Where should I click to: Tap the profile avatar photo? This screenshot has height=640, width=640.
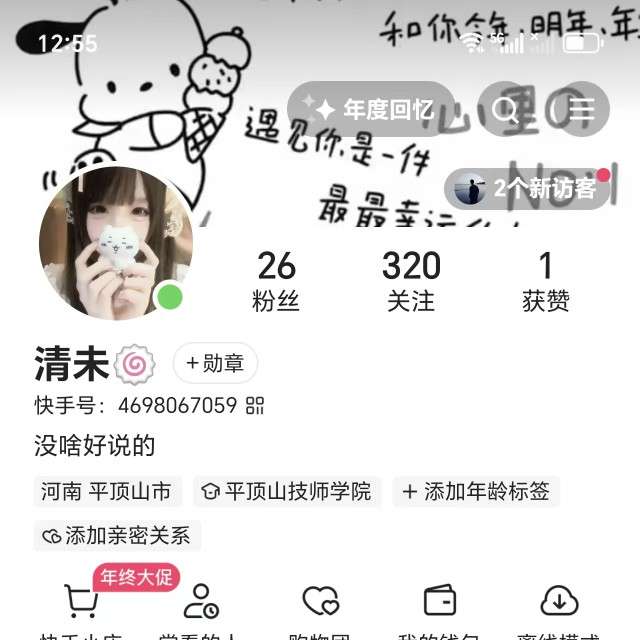click(115, 243)
